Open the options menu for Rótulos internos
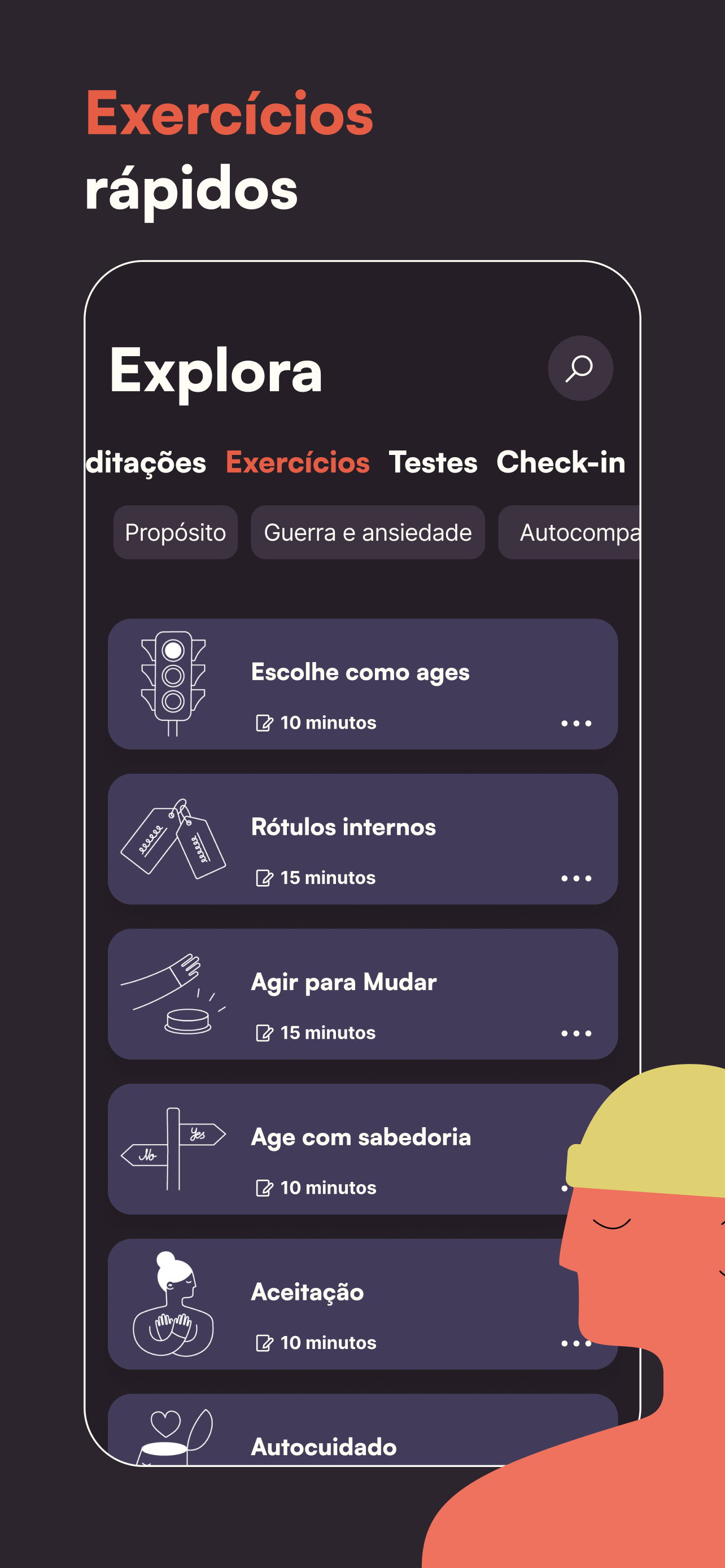Screen dimensions: 725x1568 tap(575, 877)
